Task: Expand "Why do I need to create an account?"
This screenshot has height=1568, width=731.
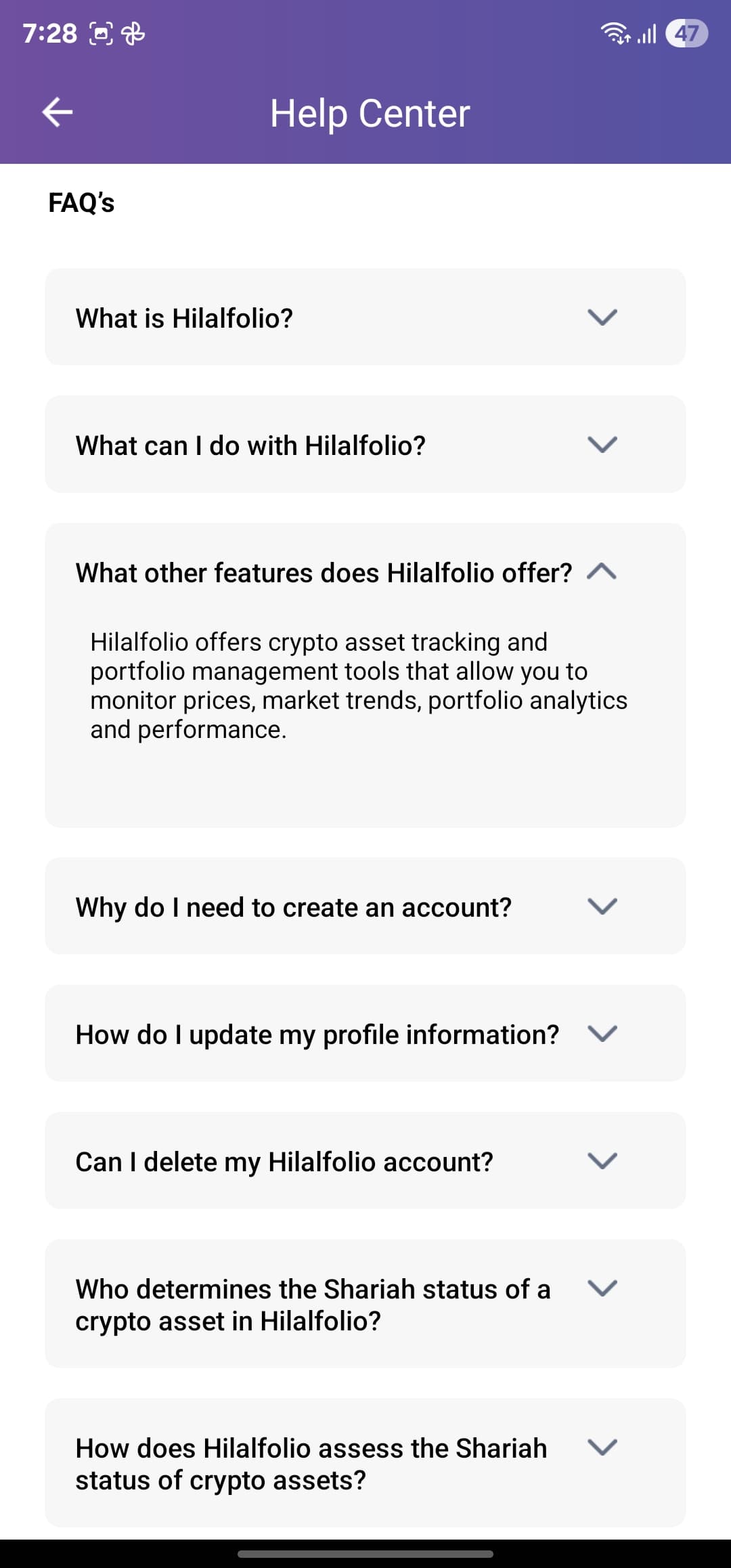Action: point(365,906)
